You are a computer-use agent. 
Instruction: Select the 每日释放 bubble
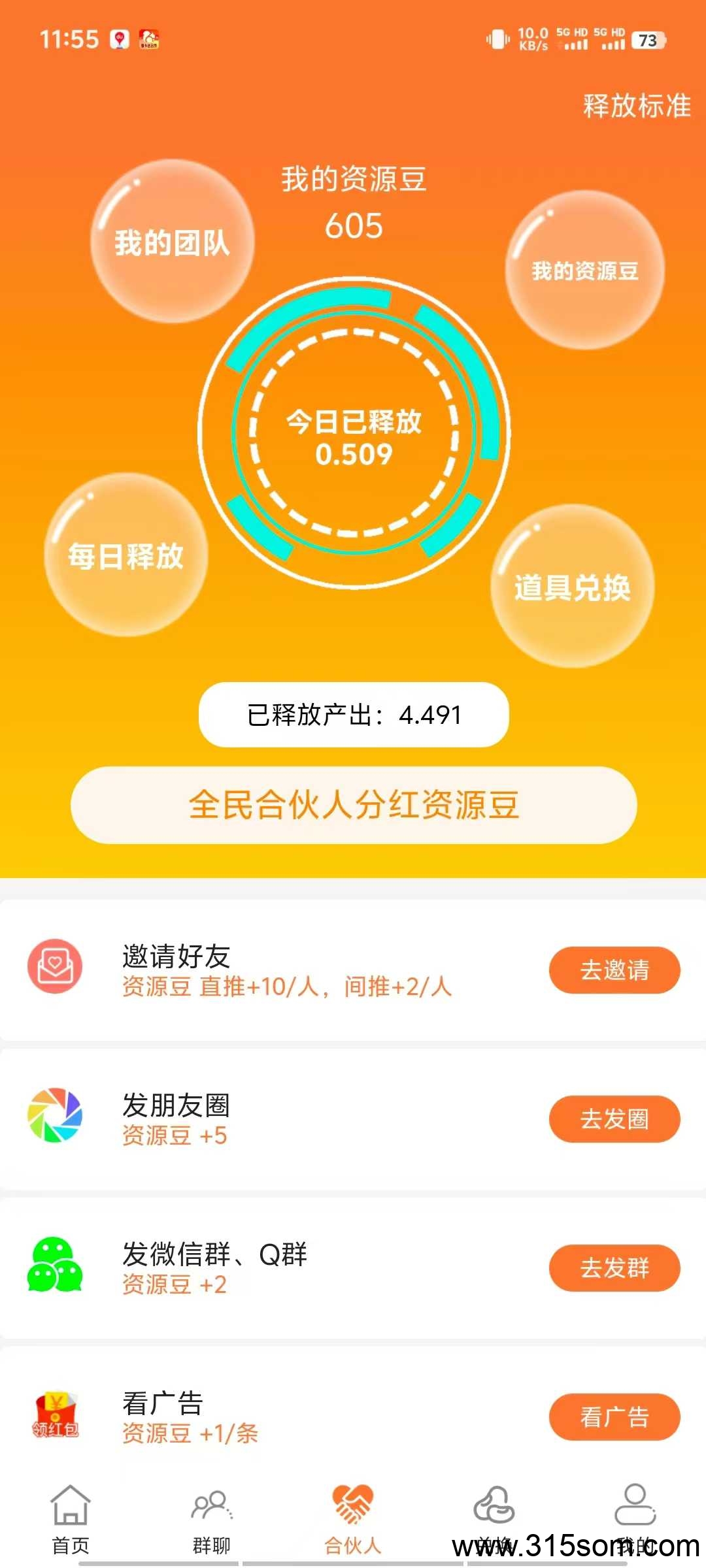[x=126, y=555]
